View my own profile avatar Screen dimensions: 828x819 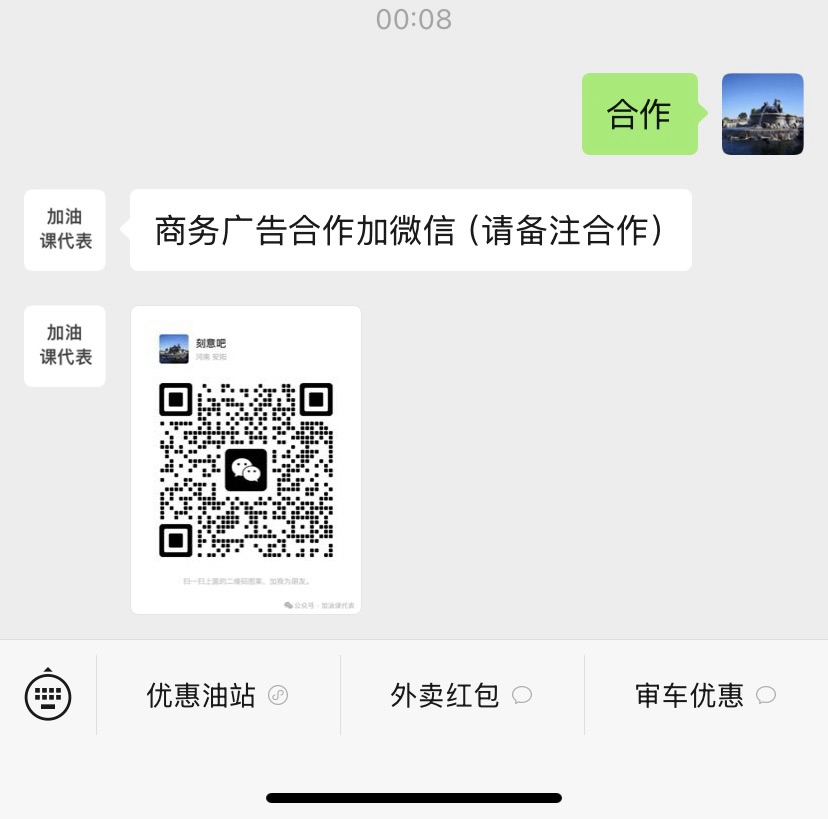coord(762,114)
